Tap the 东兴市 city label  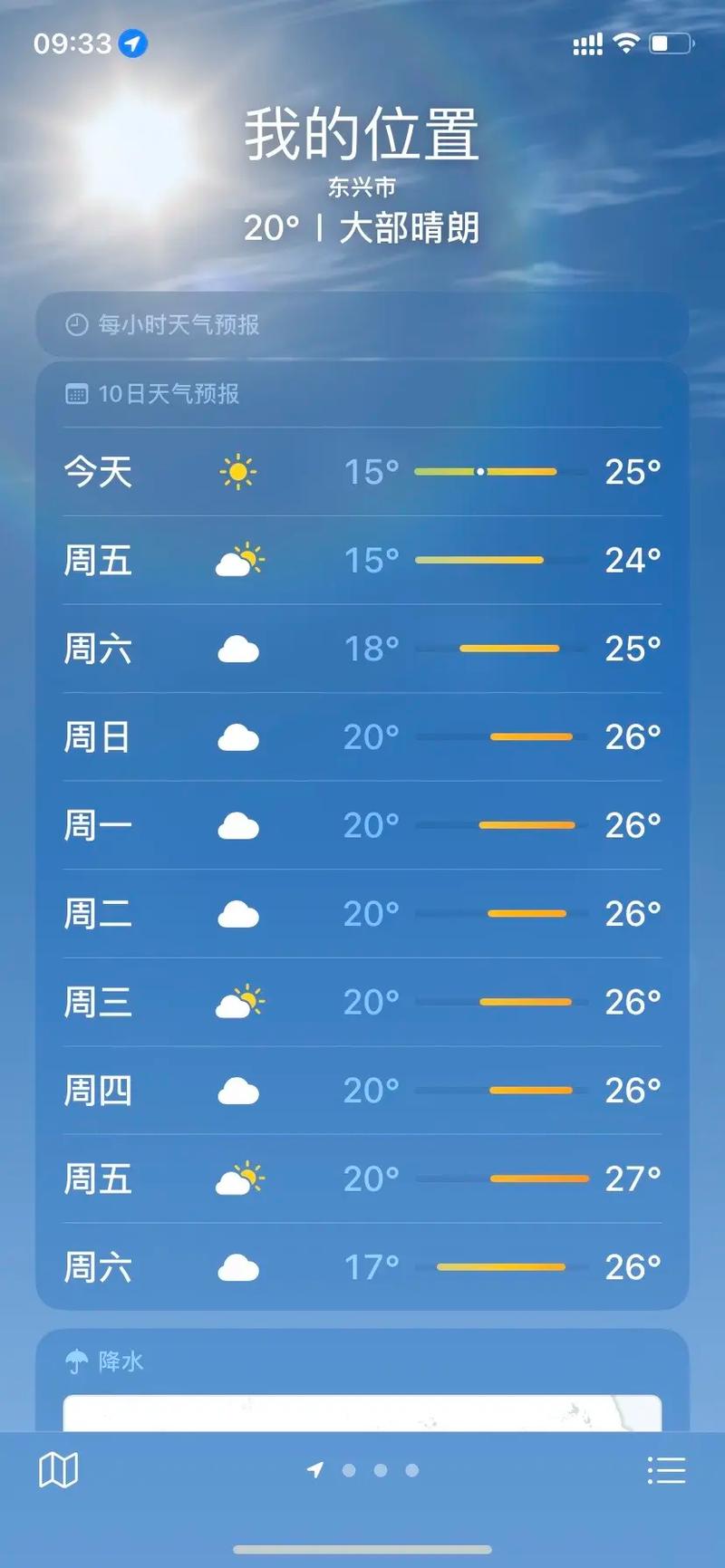pos(362,188)
